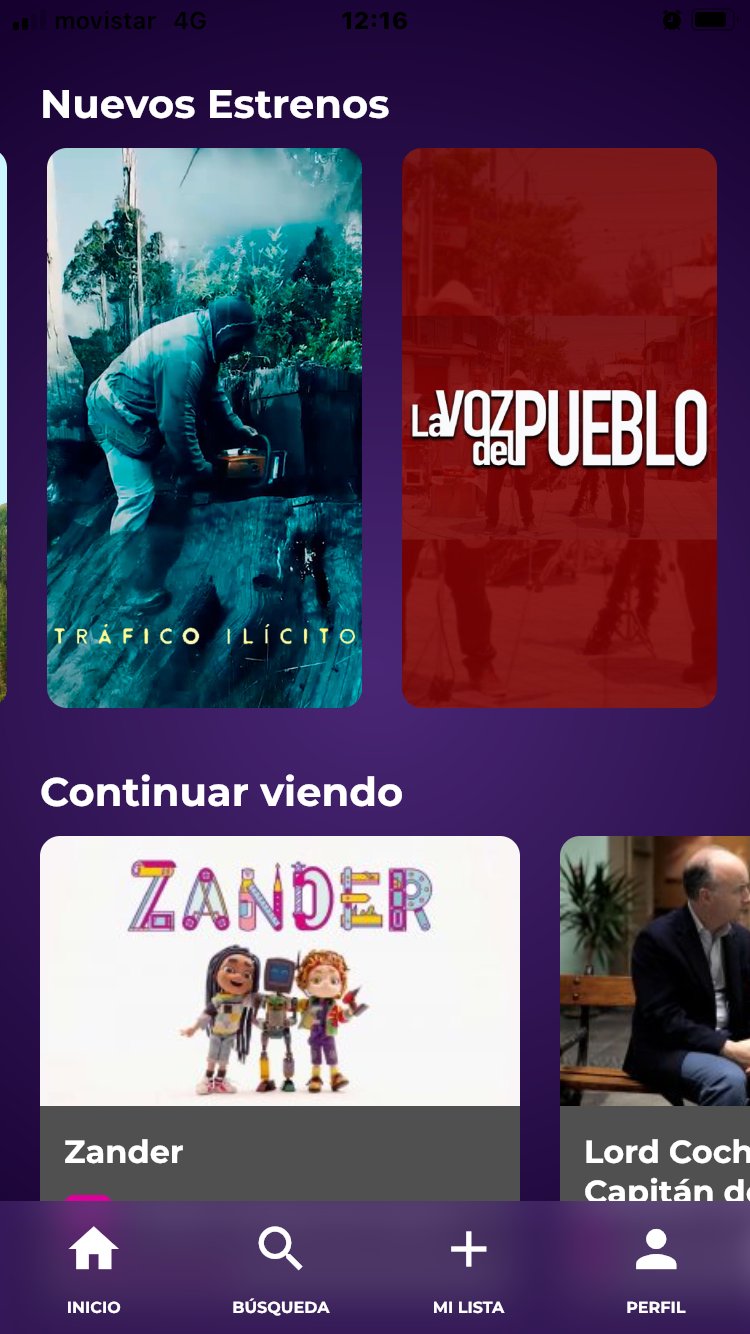This screenshot has height=1334, width=750.
Task: Open the Tráfico Ilícito poster
Action: pyautogui.click(x=204, y=428)
